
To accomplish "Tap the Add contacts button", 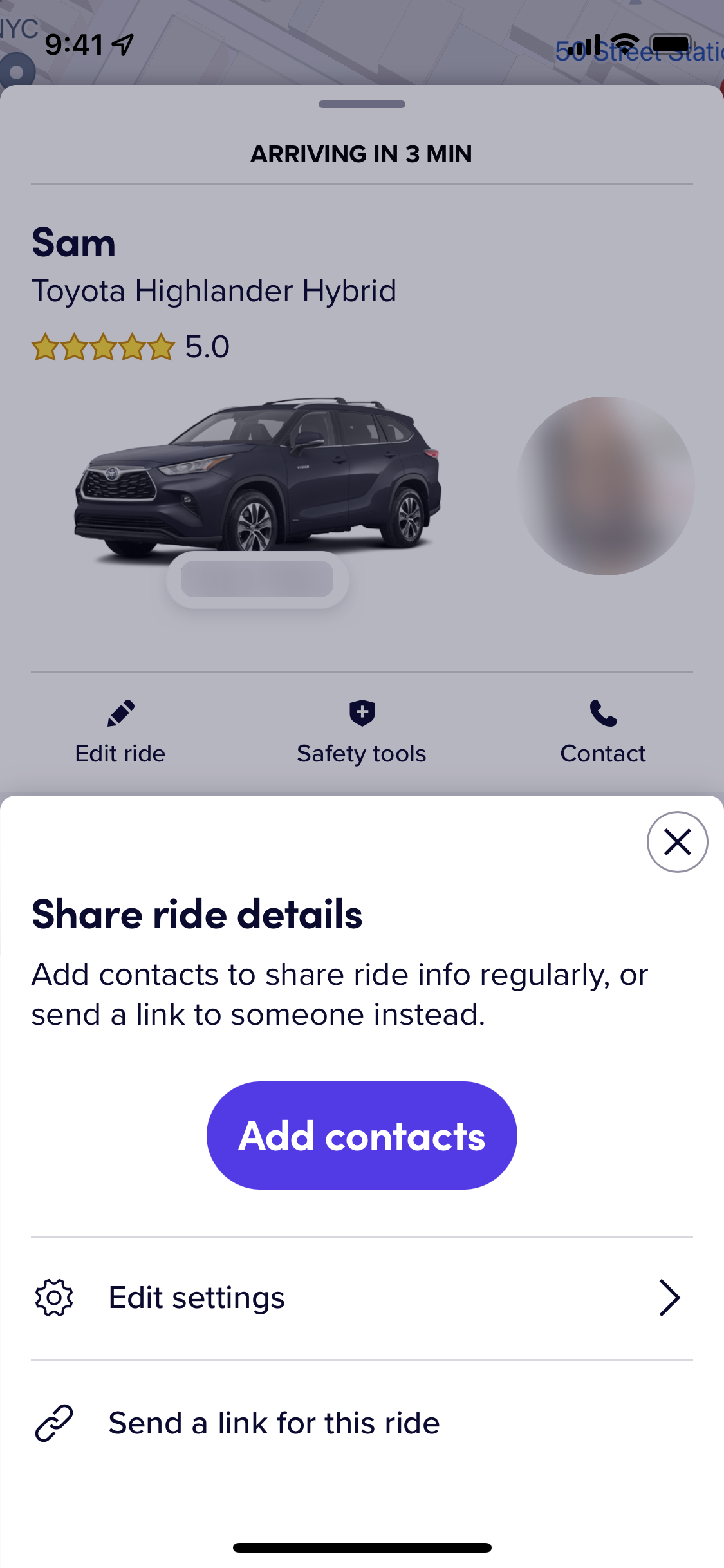I will 362,1135.
